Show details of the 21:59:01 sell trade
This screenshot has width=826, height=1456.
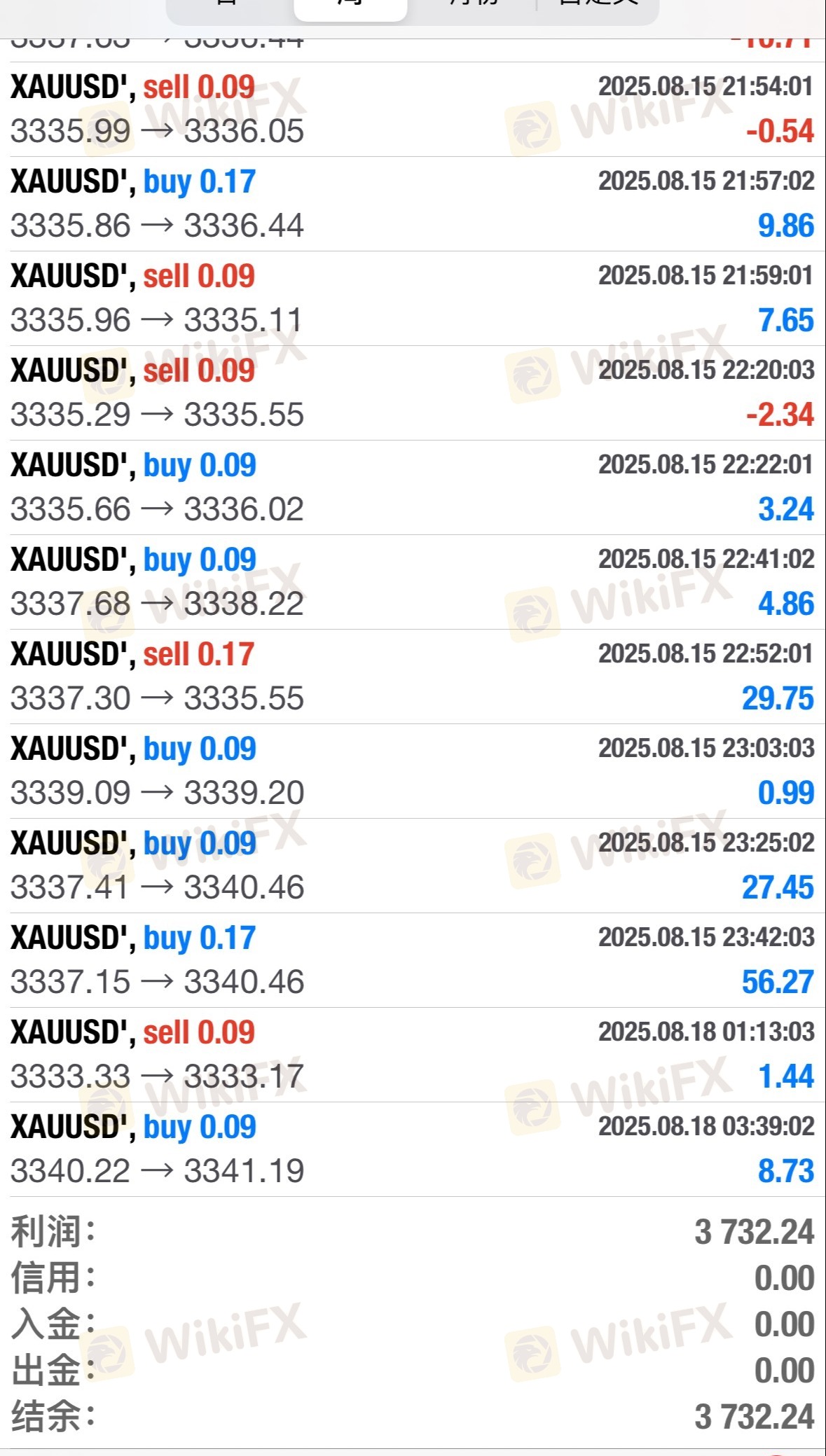[x=413, y=298]
